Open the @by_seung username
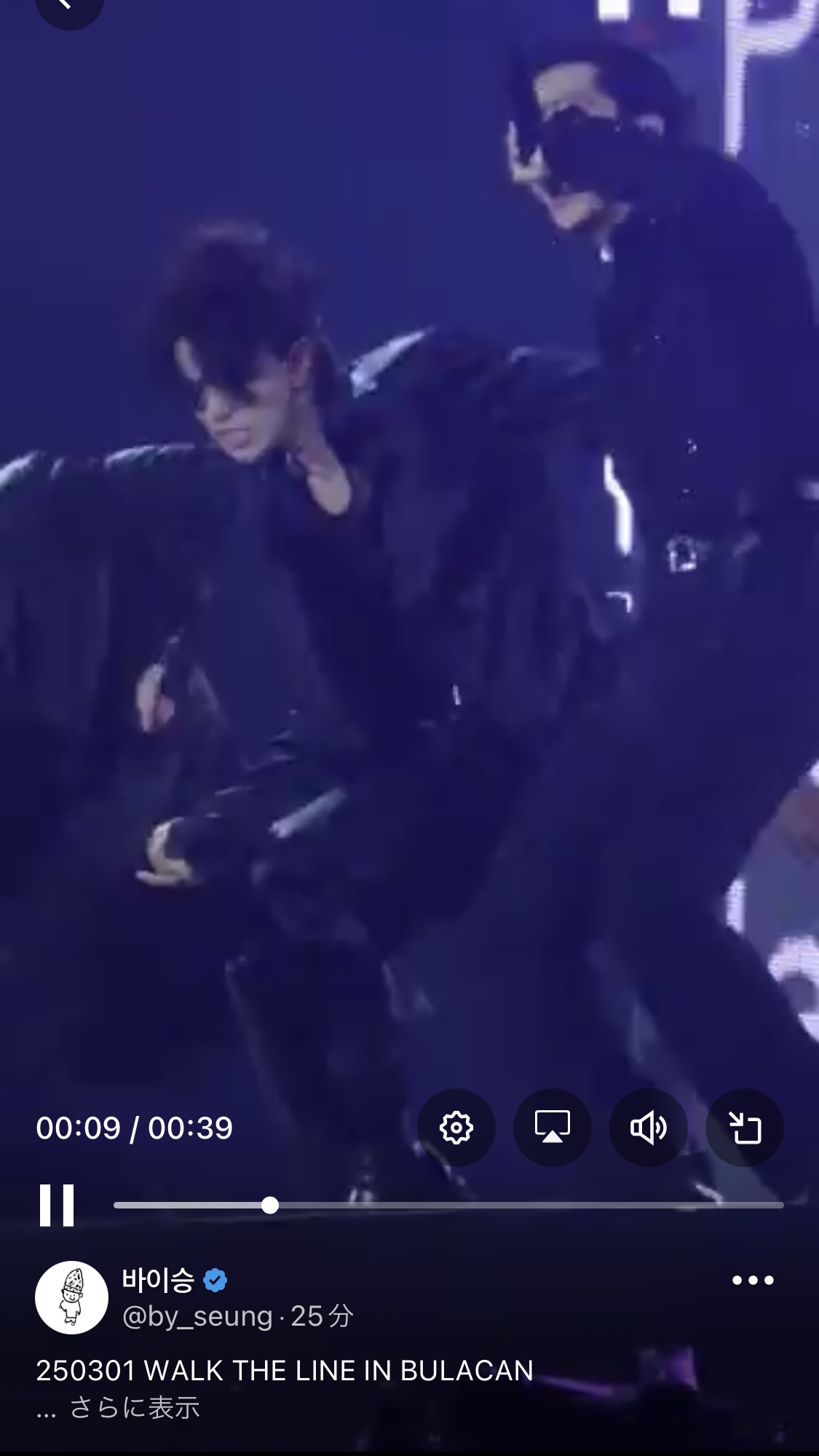 pos(197,1316)
